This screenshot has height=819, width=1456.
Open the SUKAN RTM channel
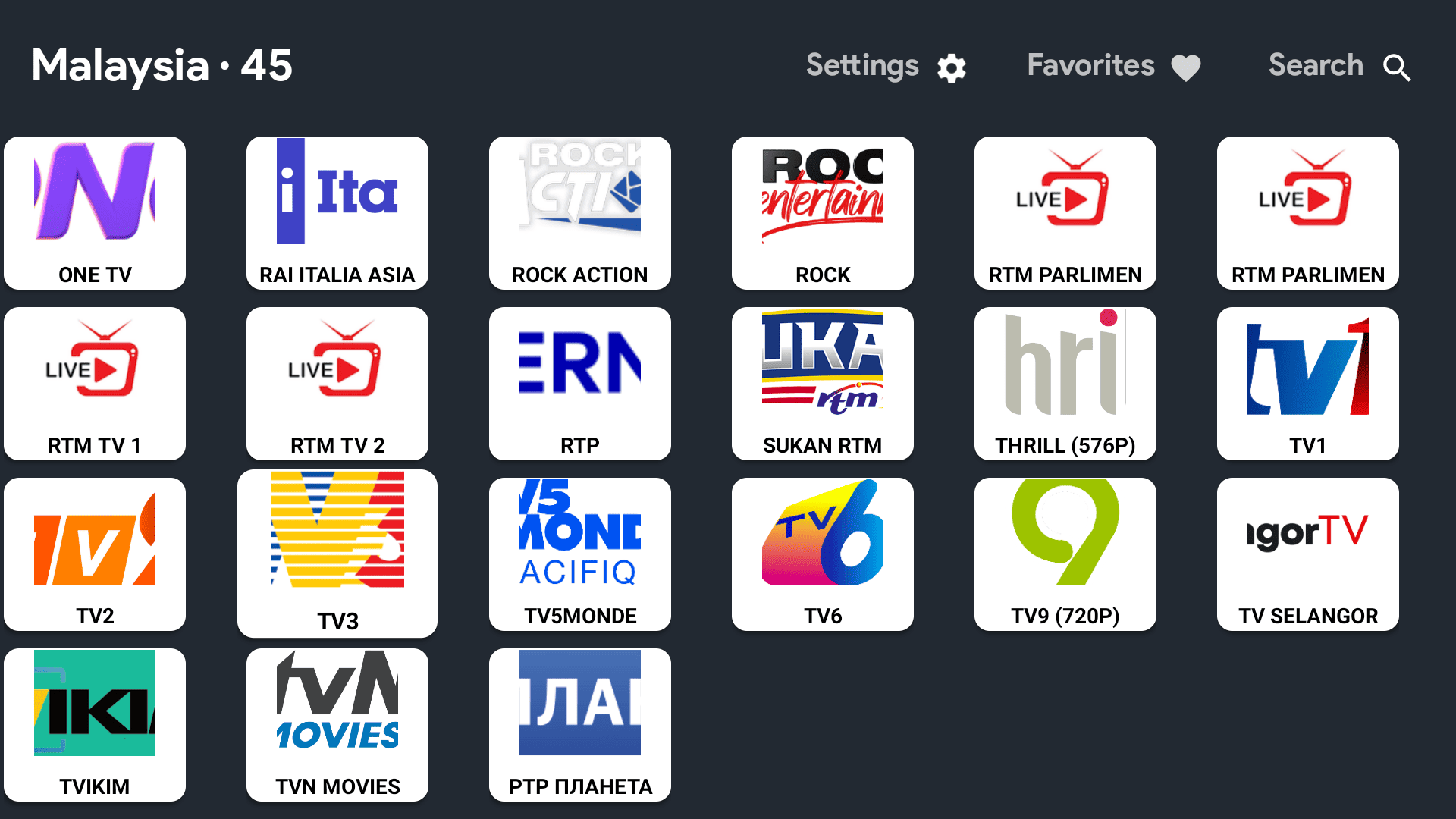823,383
